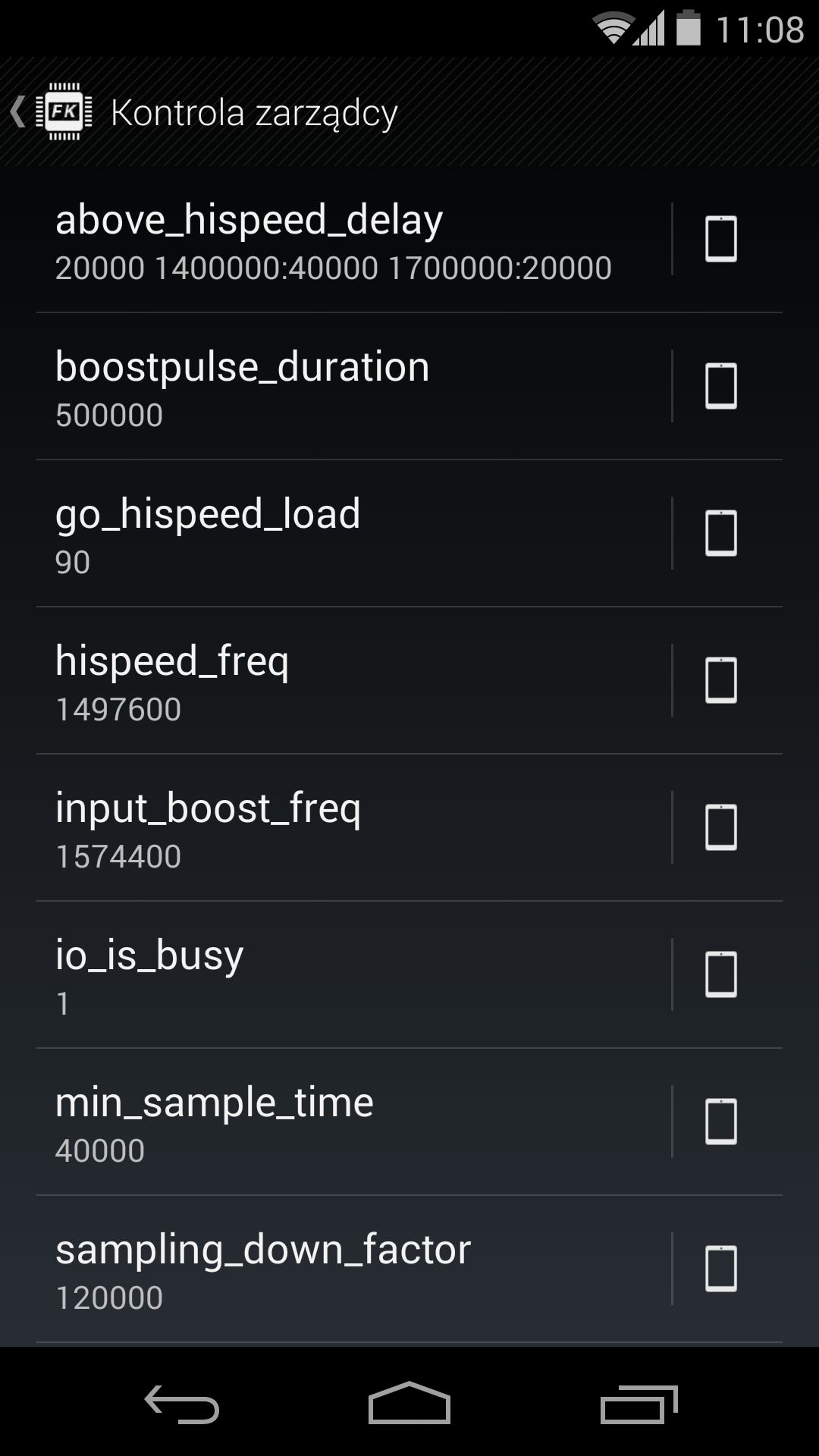Mark the hispeed_freq checkbox
819x1456 pixels.
pos(720,680)
